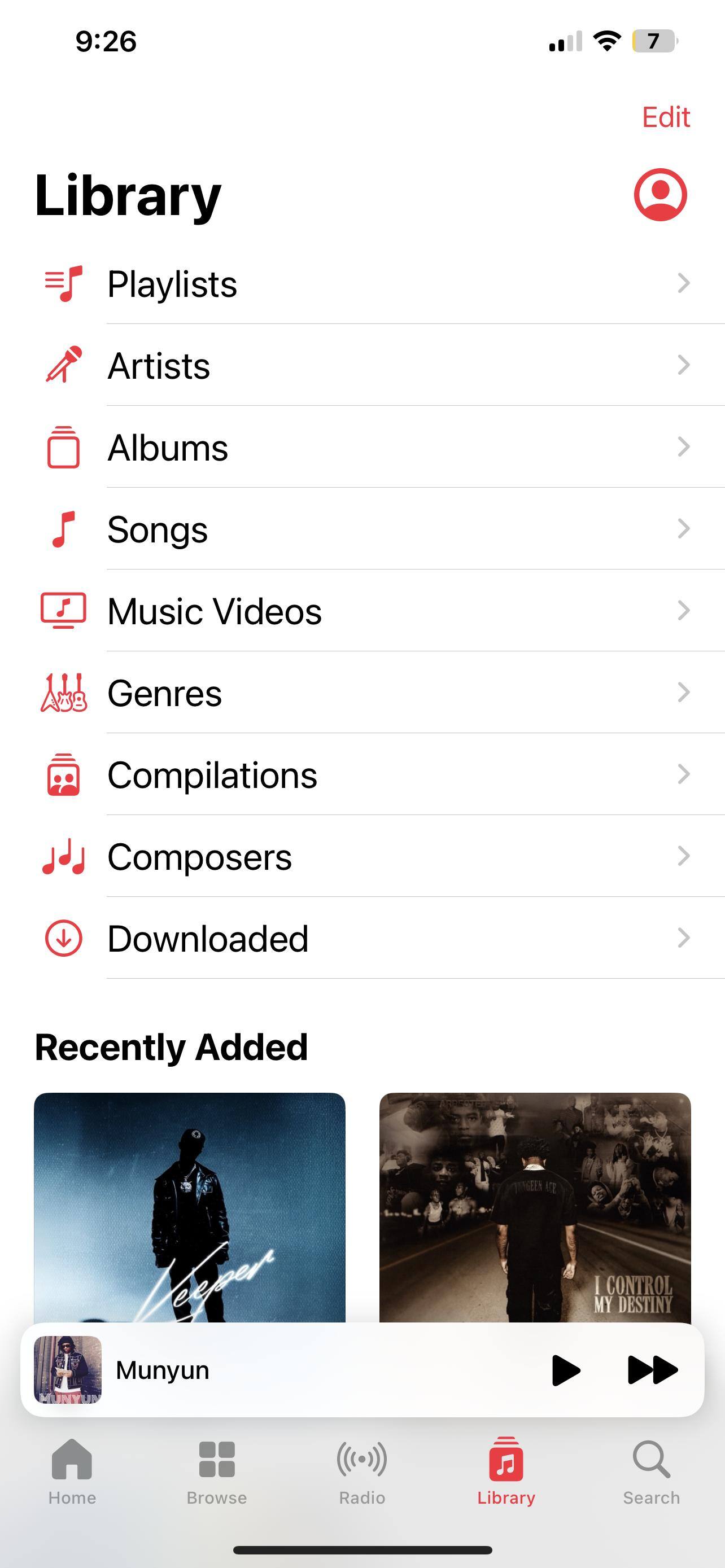
Task: Skip to the next track
Action: [x=652, y=1370]
